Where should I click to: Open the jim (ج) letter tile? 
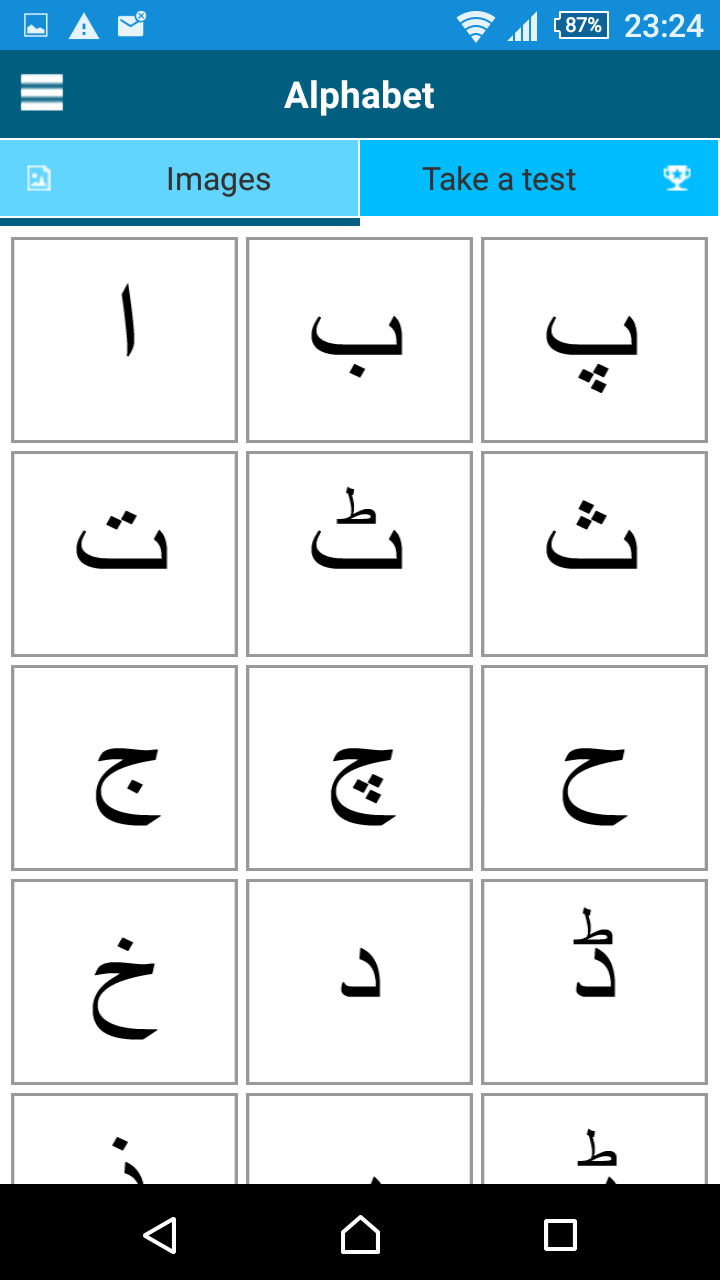coord(124,768)
